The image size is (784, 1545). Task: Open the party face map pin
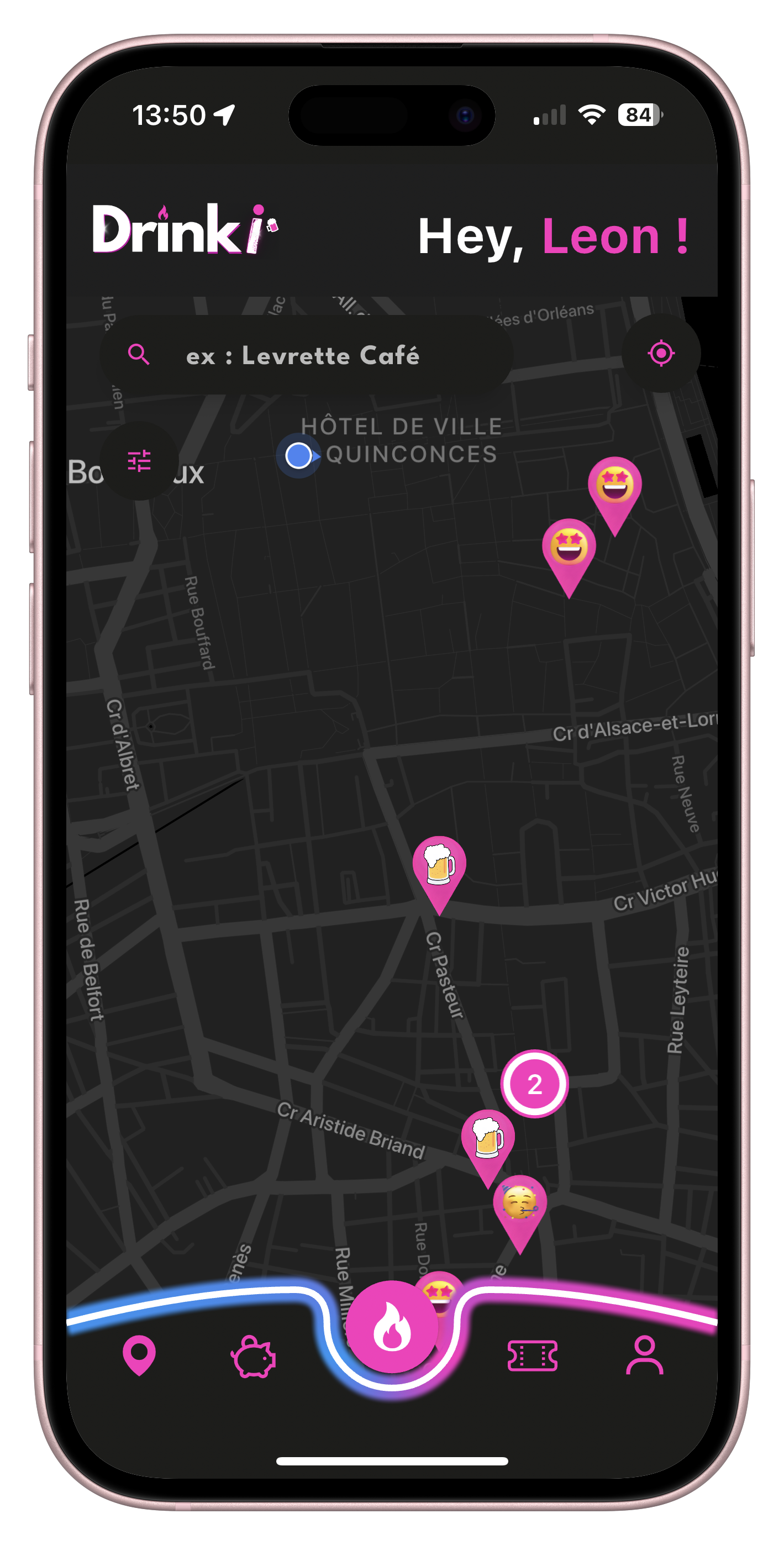pyautogui.click(x=519, y=1204)
